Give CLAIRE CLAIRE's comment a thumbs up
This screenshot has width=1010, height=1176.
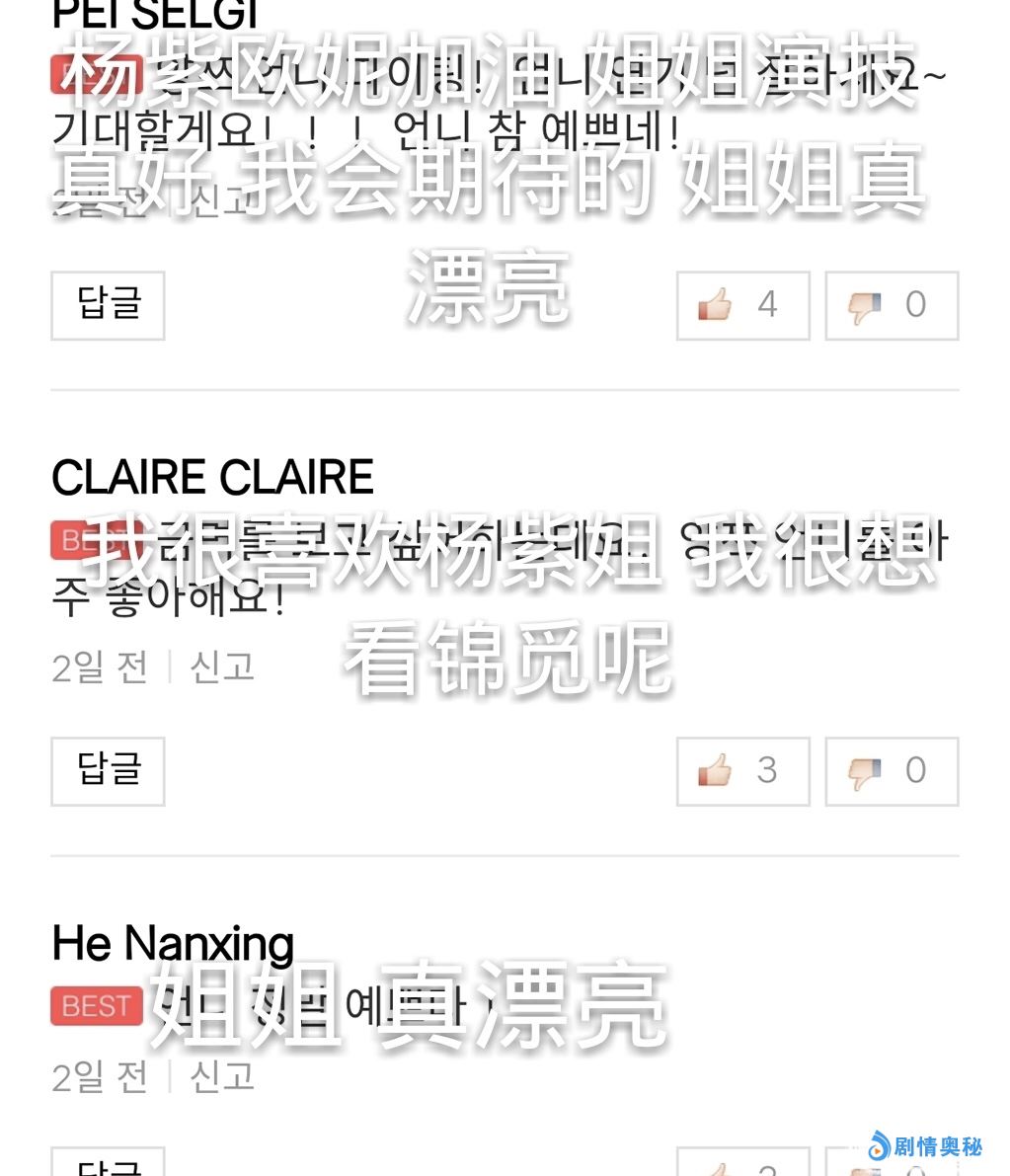(742, 771)
